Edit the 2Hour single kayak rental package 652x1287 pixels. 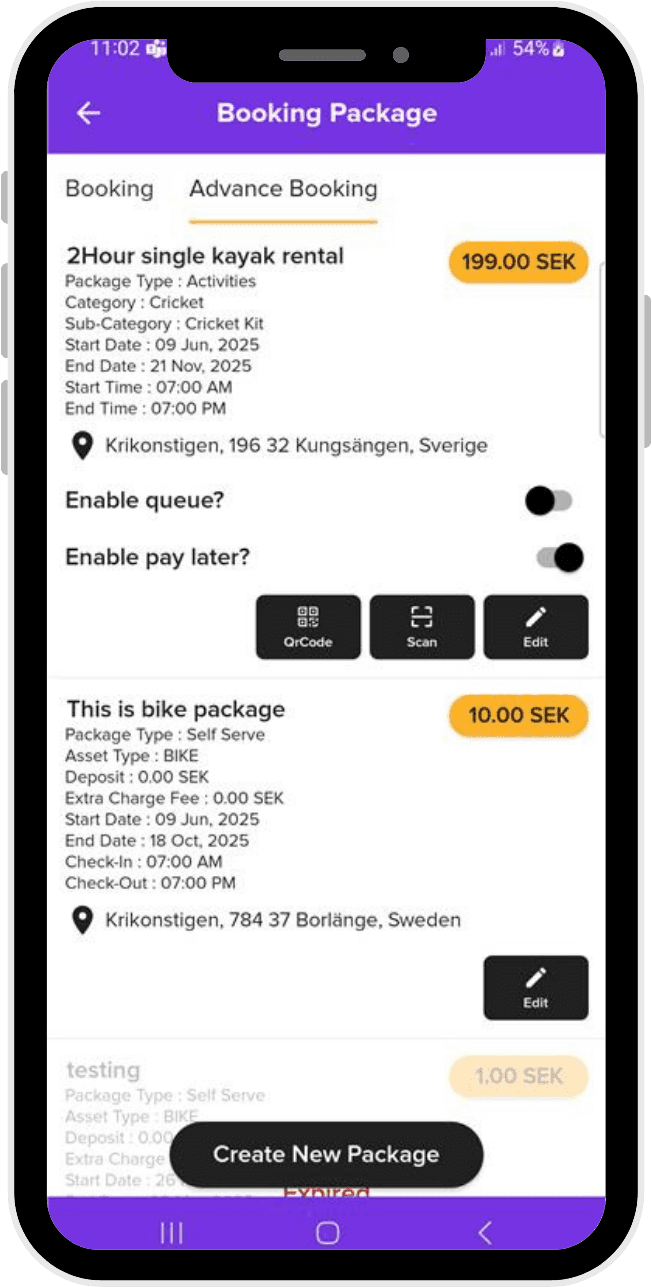pos(536,627)
